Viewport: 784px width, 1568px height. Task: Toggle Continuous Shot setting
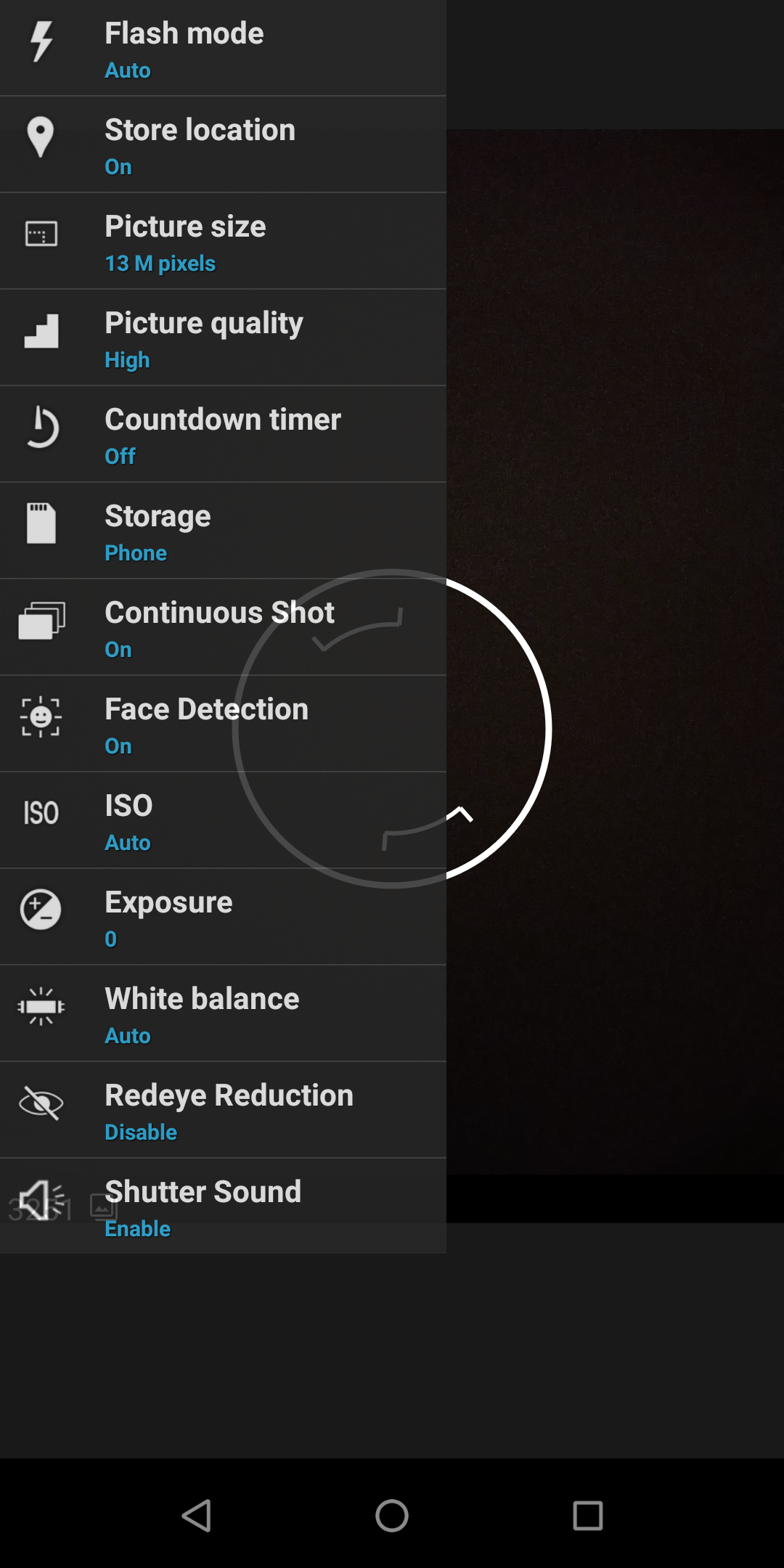pos(223,627)
